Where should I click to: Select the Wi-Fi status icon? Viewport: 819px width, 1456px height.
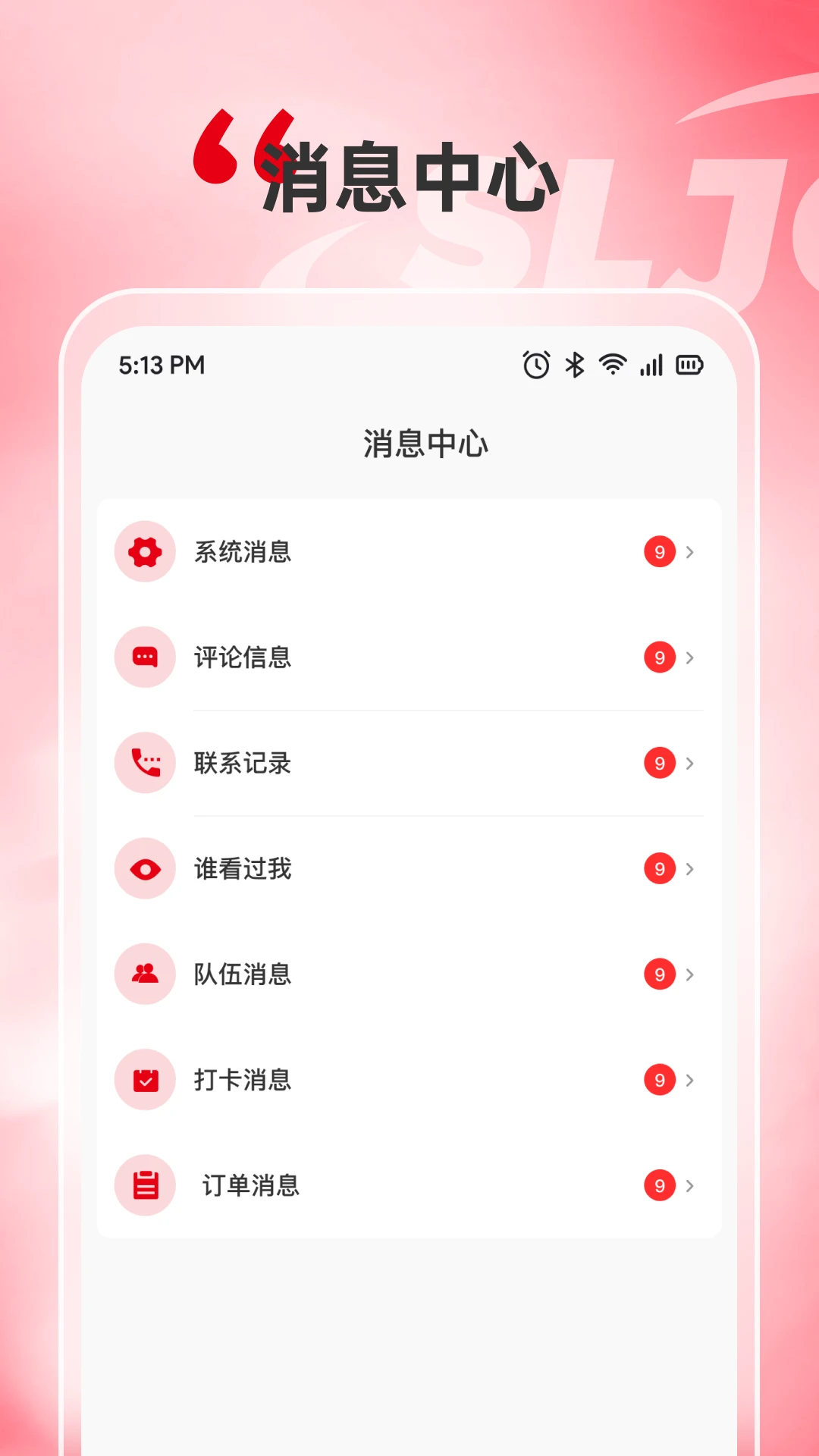611,365
